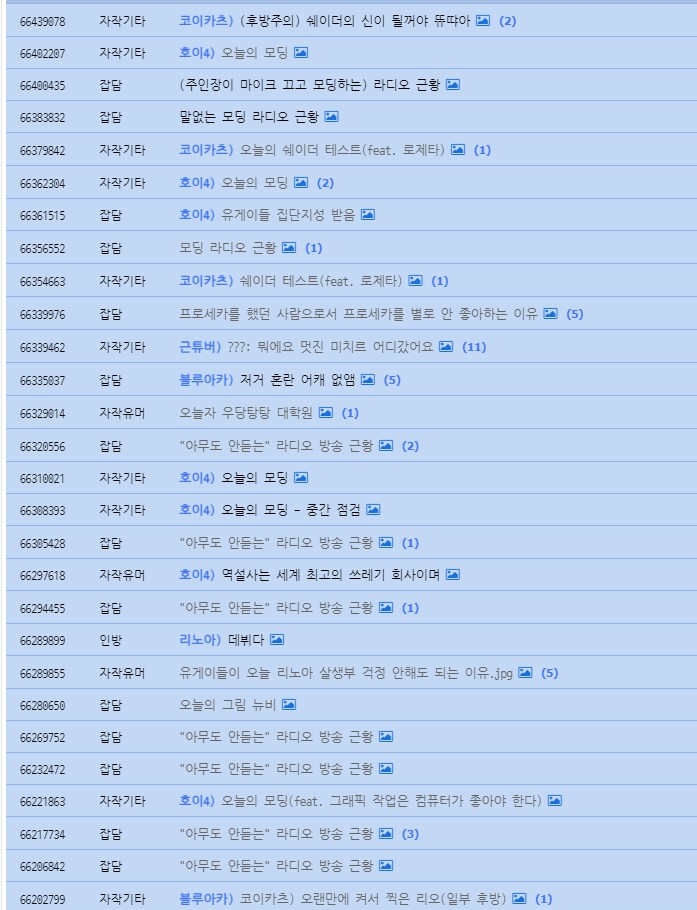Viewport: 697px width, 910px height.
Task: Open post 저거 혼란 어깨 없앰
Action: point(296,380)
